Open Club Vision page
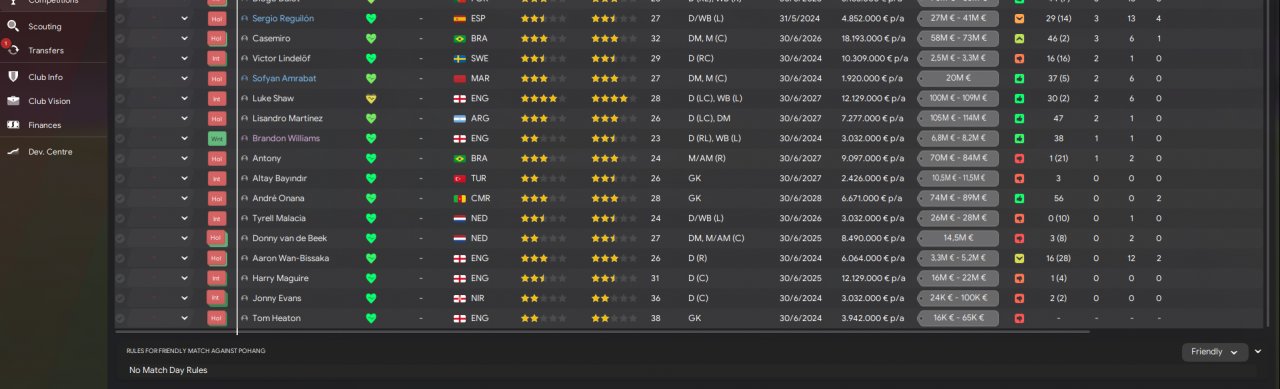Image resolution: width=1280 pixels, height=389 pixels. pos(49,101)
